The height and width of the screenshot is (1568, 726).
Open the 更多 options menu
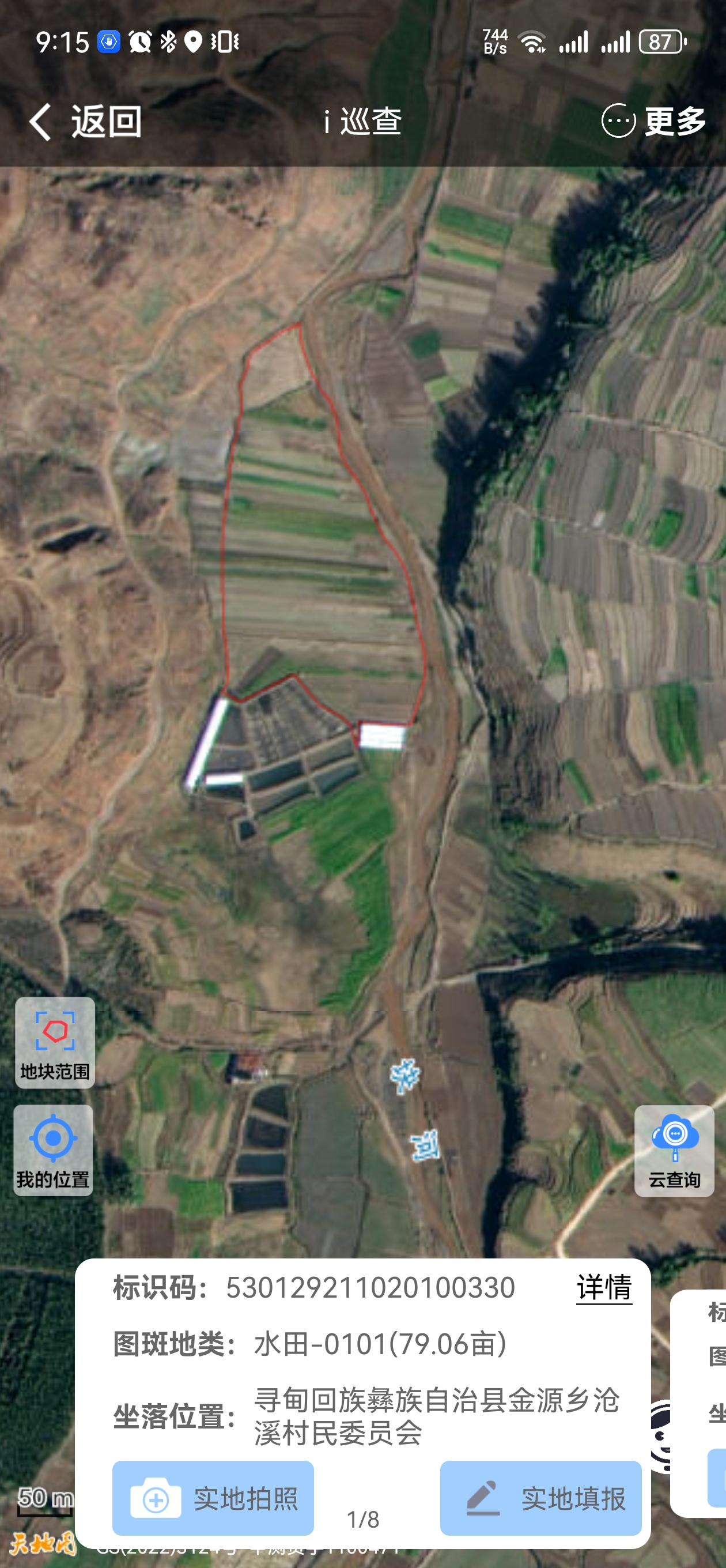654,121
